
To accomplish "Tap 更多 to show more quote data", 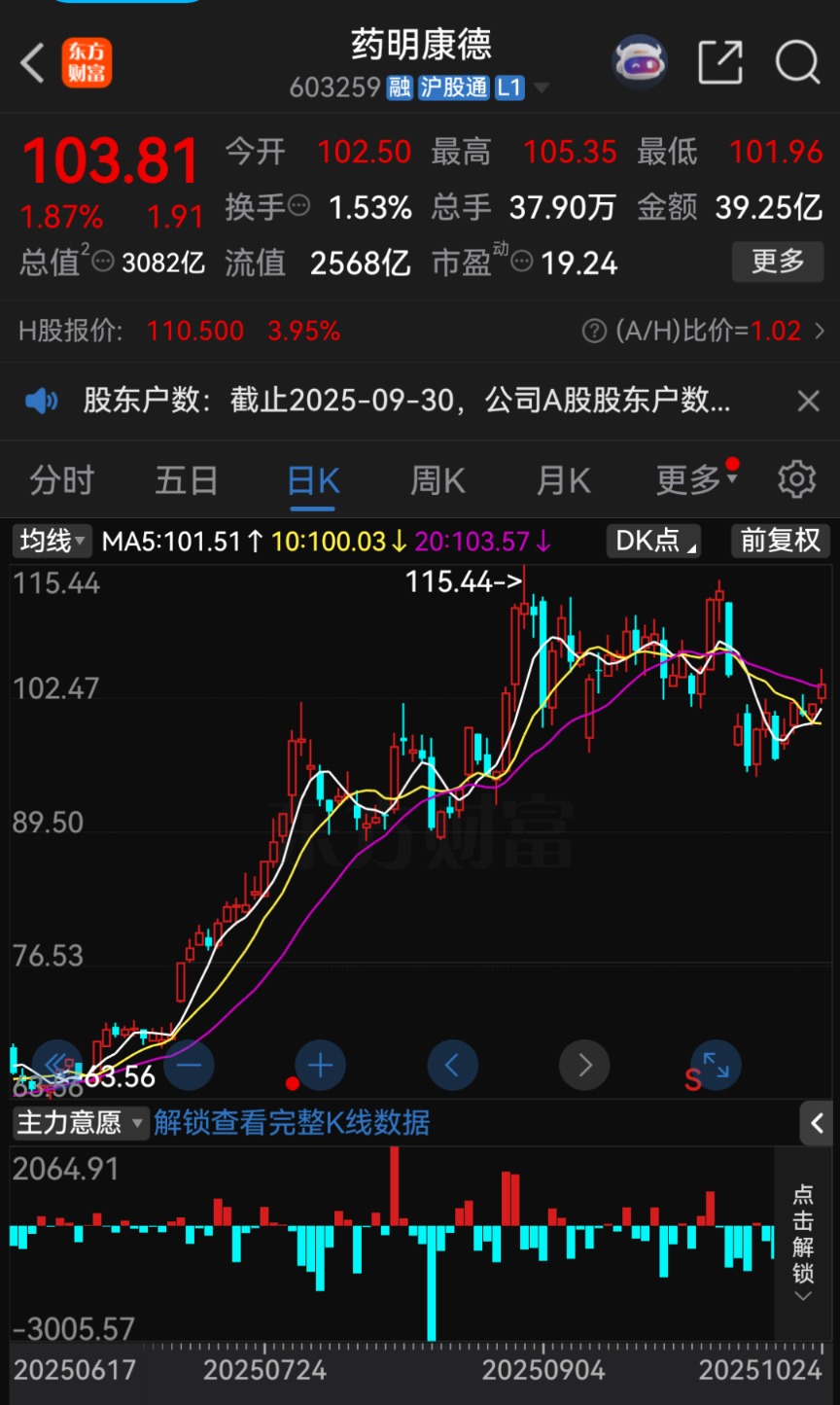I will 778,262.
